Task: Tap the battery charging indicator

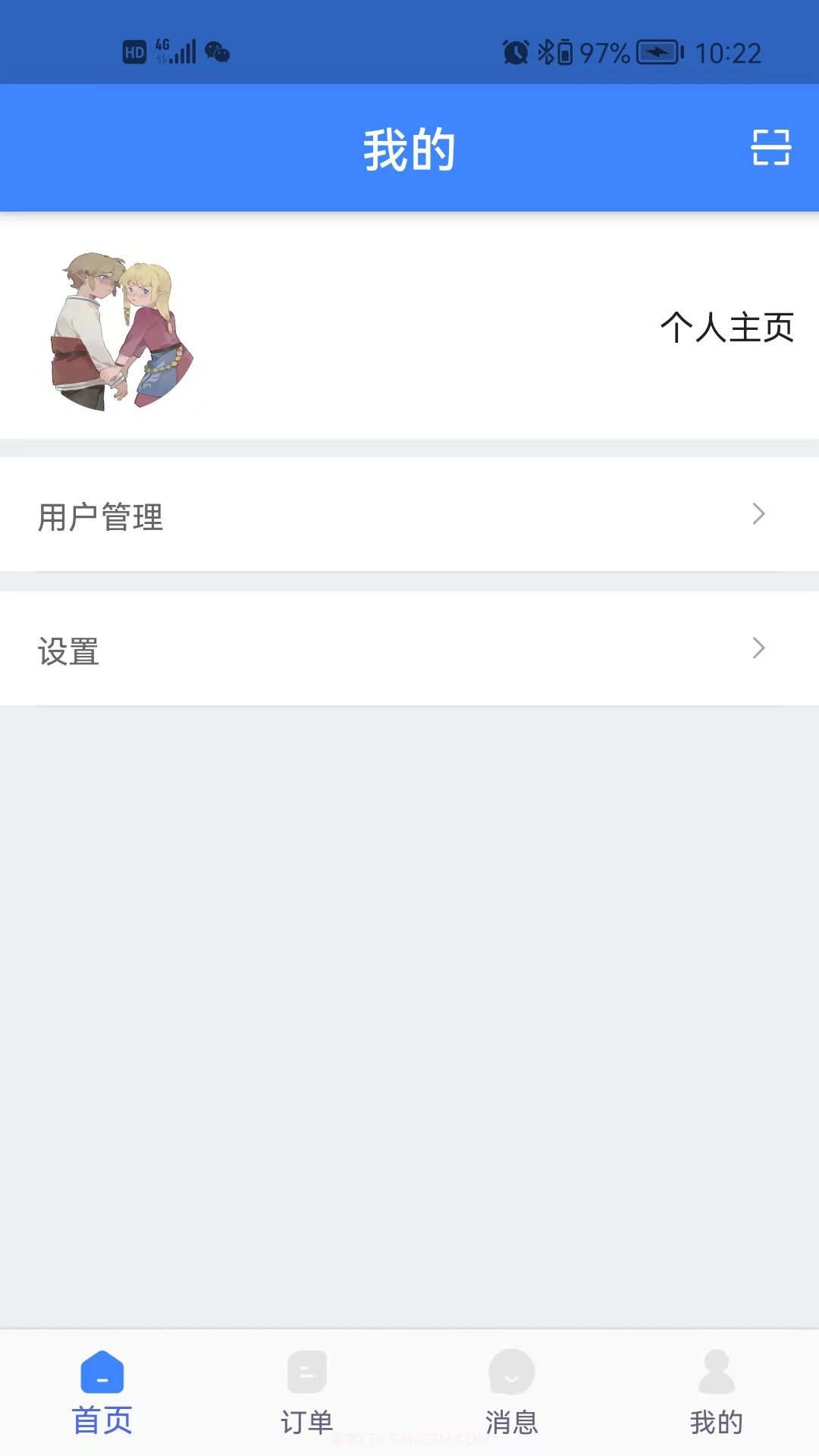Action: (658, 51)
